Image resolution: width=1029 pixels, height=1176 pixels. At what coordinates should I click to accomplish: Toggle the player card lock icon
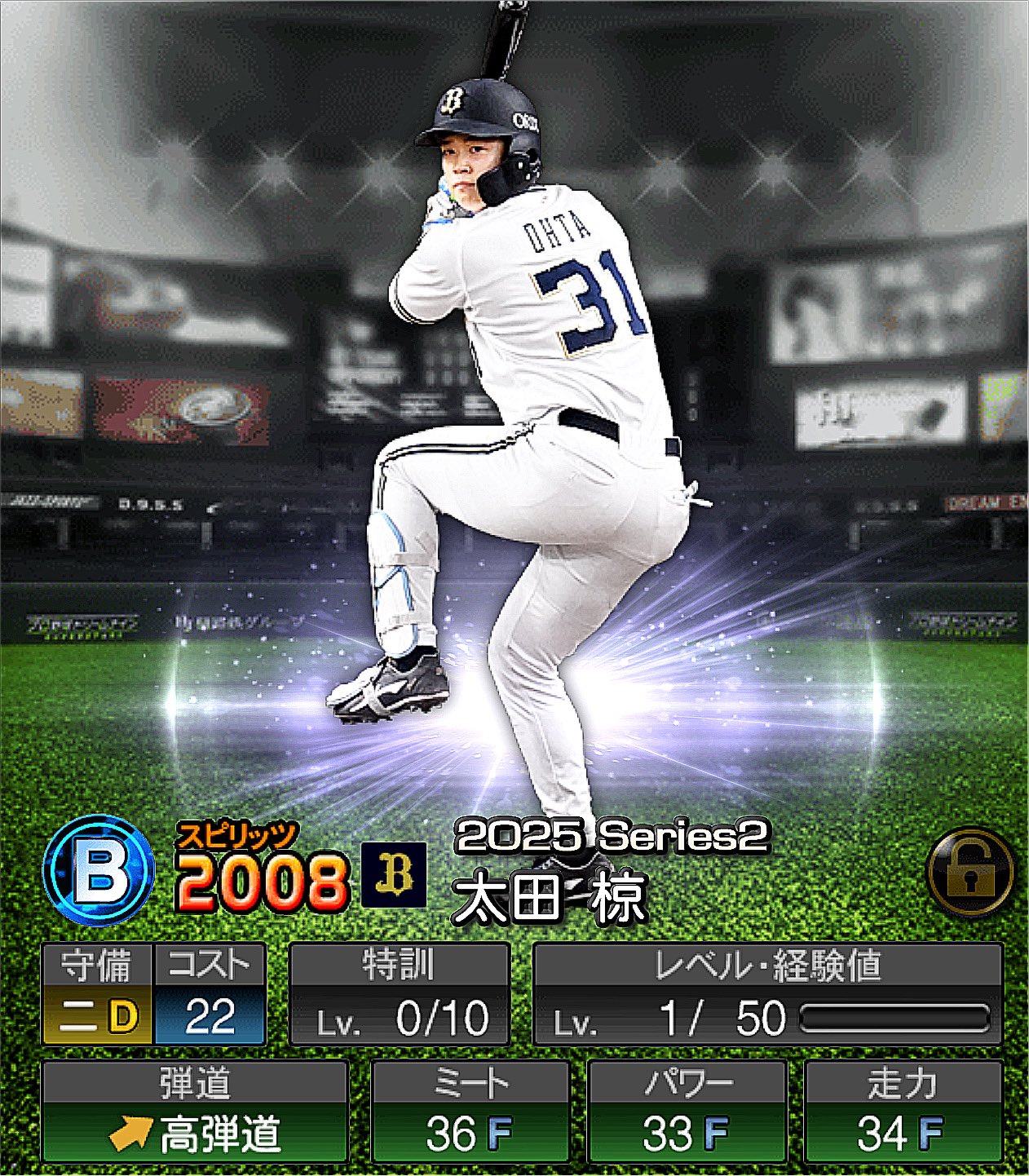[x=969, y=872]
